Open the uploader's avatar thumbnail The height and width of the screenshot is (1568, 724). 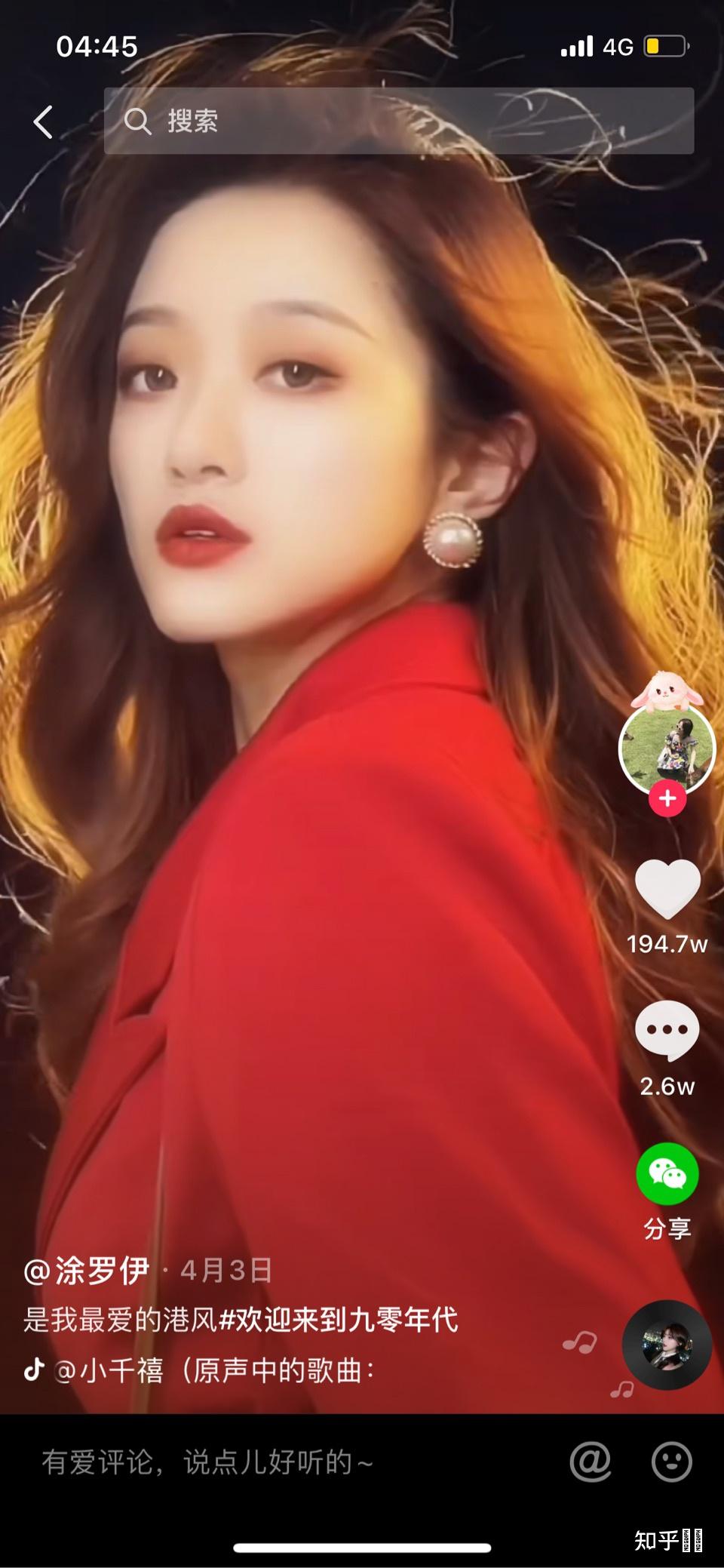pos(667,749)
